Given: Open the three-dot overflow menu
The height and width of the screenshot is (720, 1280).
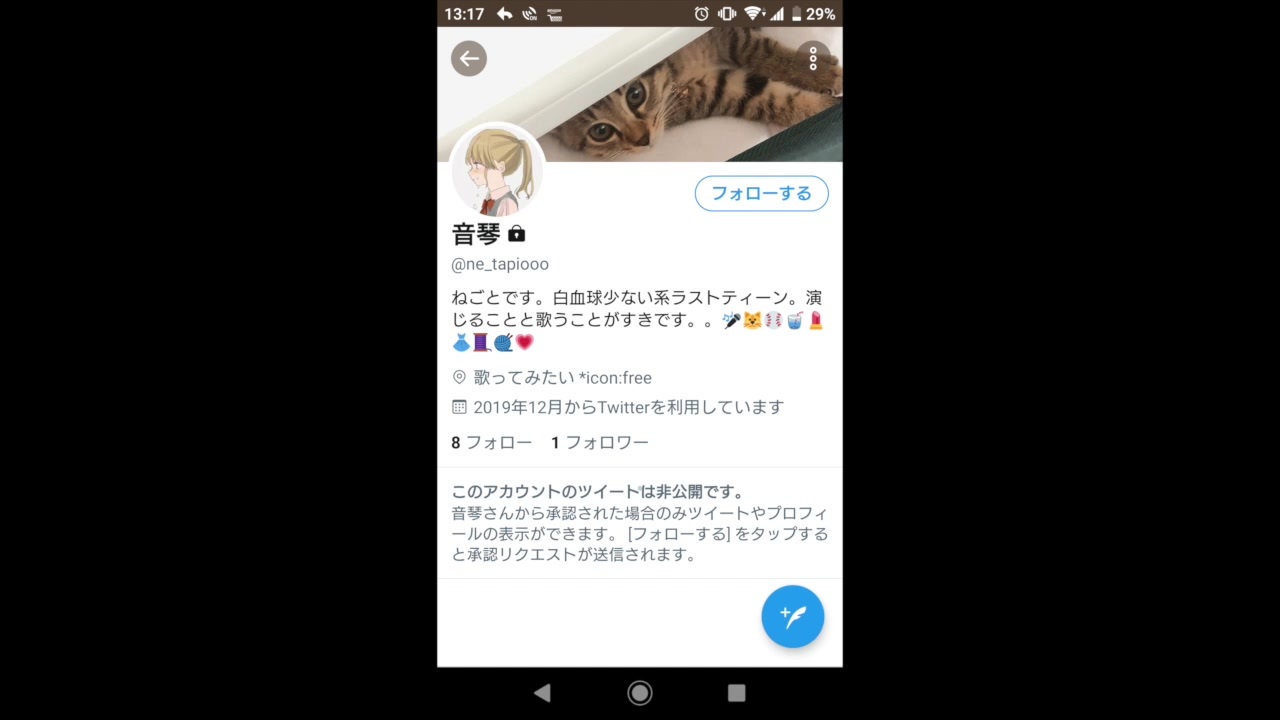Looking at the screenshot, I should point(813,59).
